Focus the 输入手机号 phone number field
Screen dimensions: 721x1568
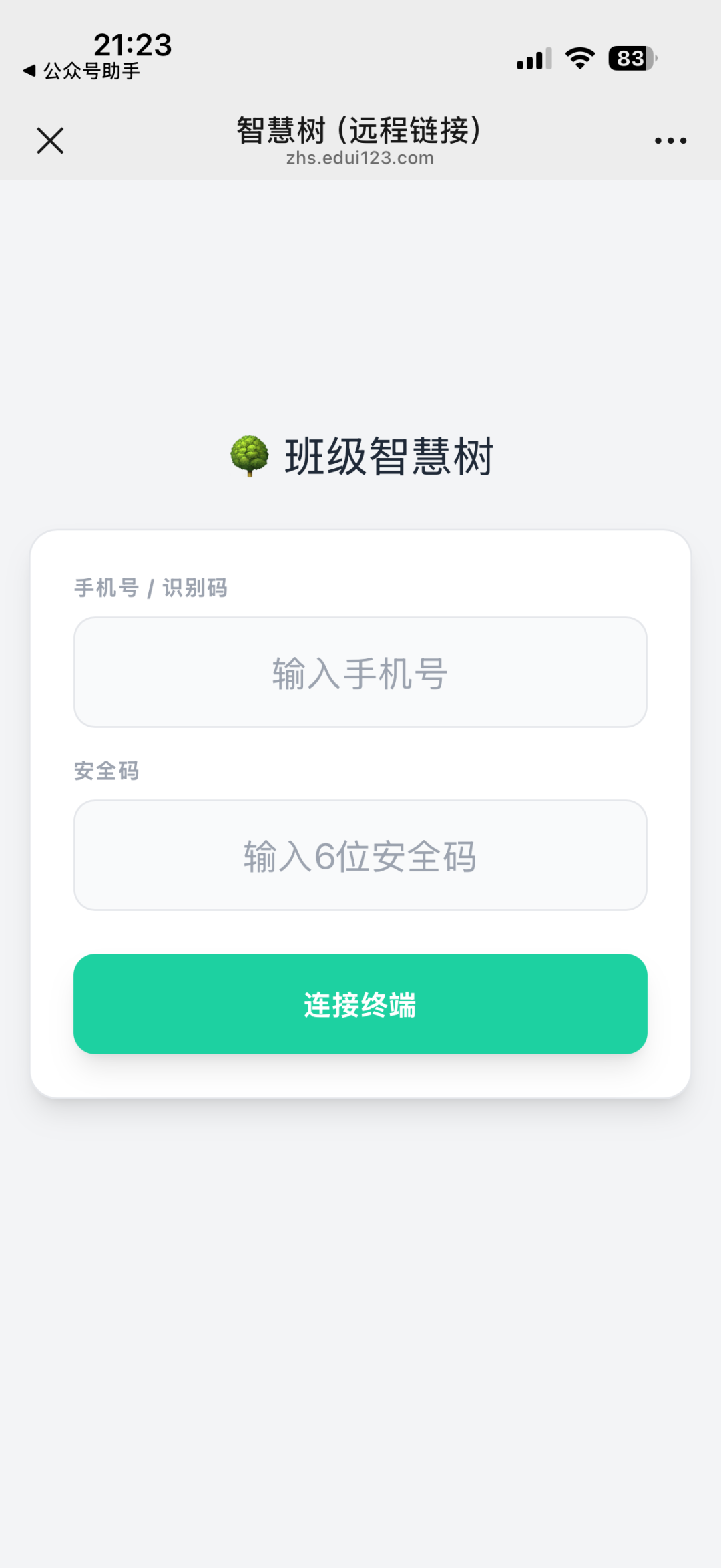pyautogui.click(x=359, y=672)
